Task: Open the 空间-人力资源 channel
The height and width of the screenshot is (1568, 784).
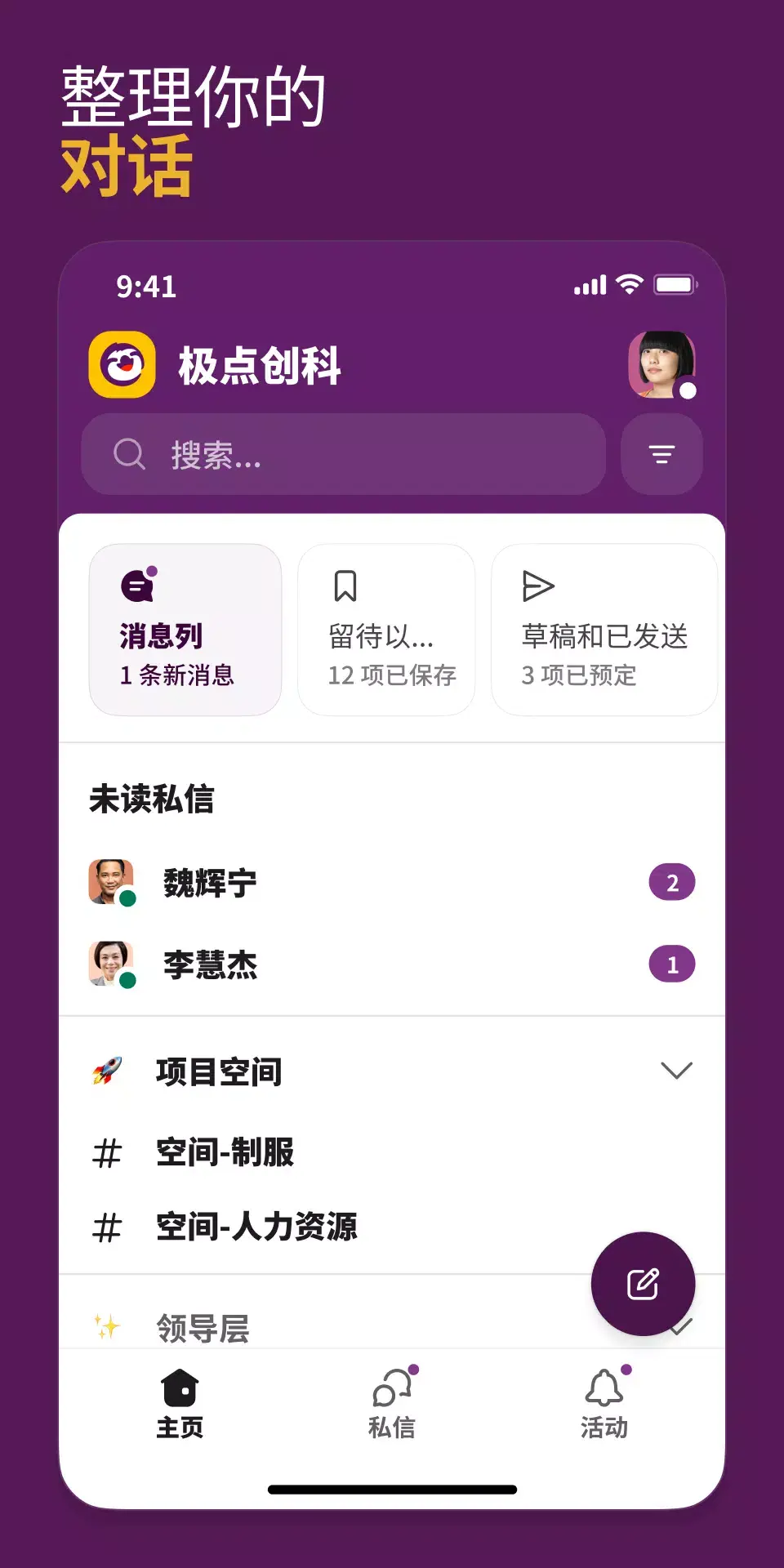Action: pyautogui.click(x=255, y=1227)
